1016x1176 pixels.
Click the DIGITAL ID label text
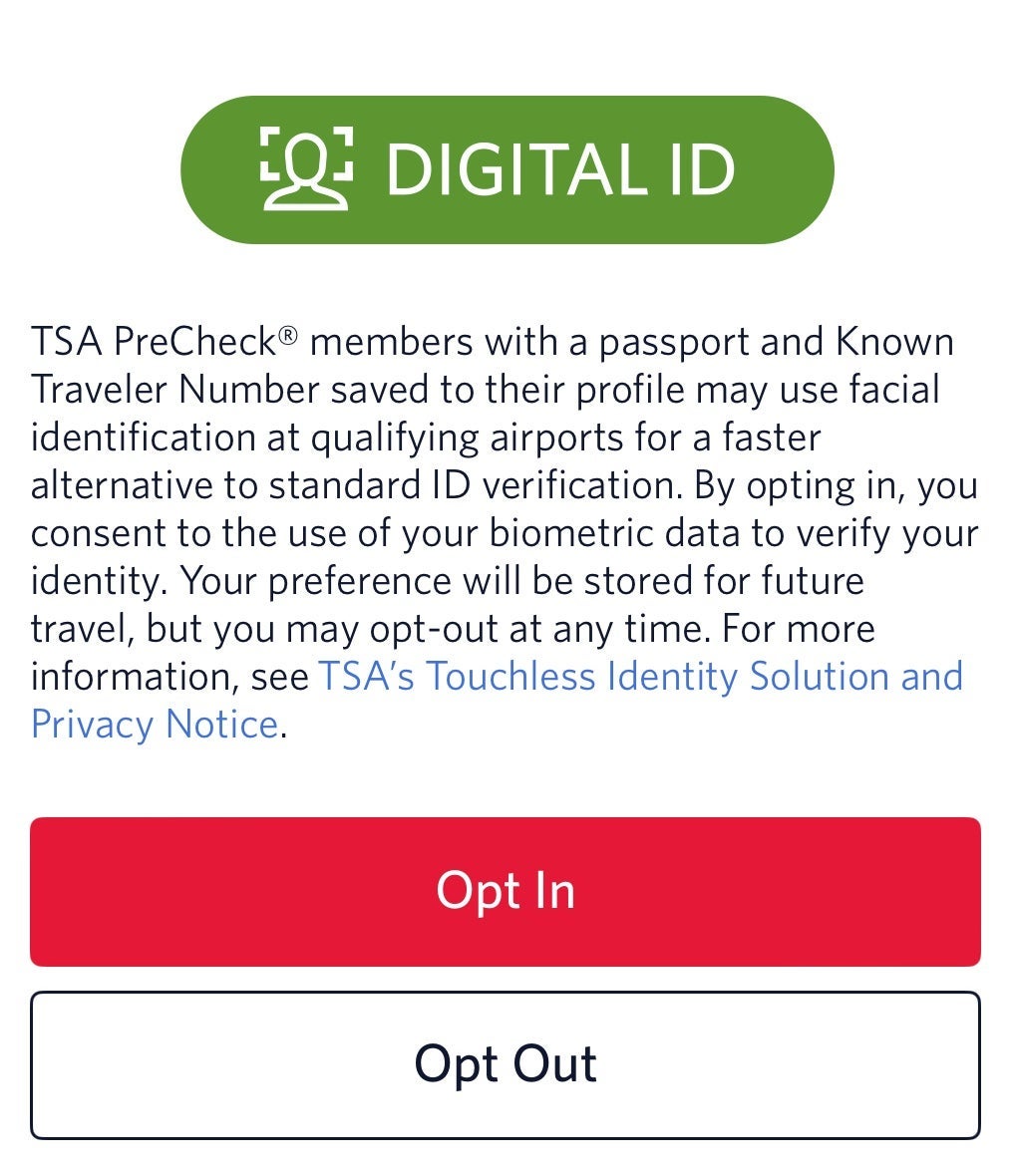pyautogui.click(x=563, y=167)
